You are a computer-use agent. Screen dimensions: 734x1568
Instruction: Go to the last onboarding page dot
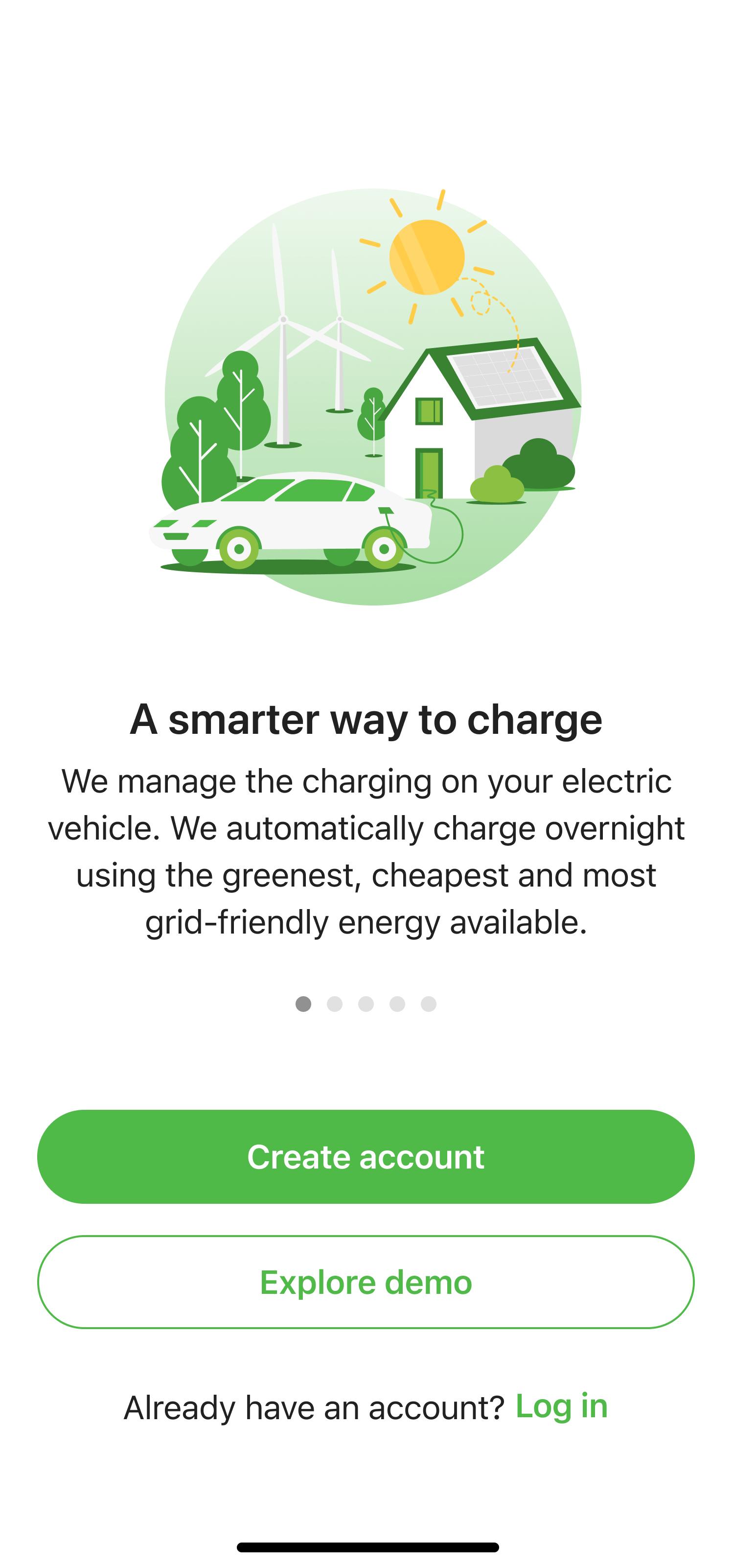point(429,1004)
